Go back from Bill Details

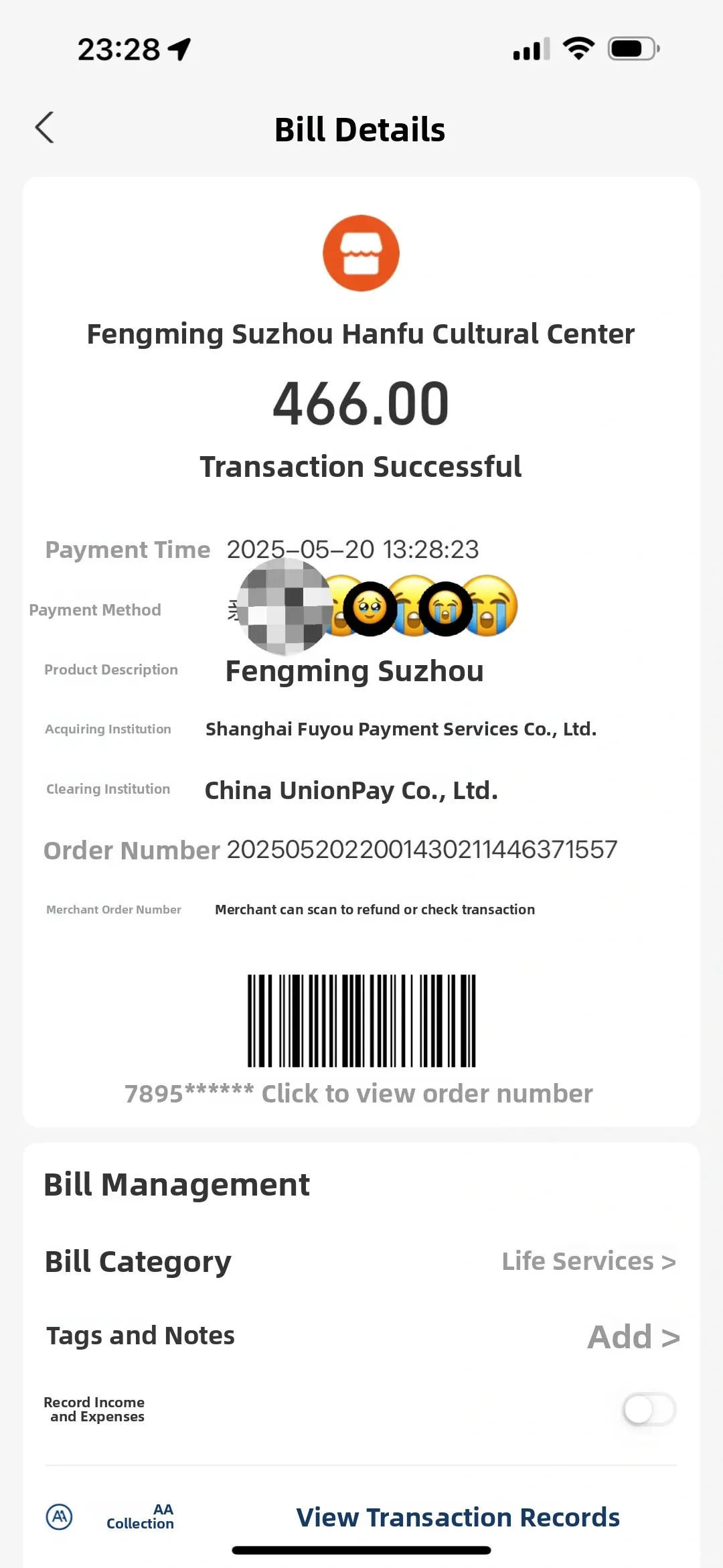click(x=44, y=128)
